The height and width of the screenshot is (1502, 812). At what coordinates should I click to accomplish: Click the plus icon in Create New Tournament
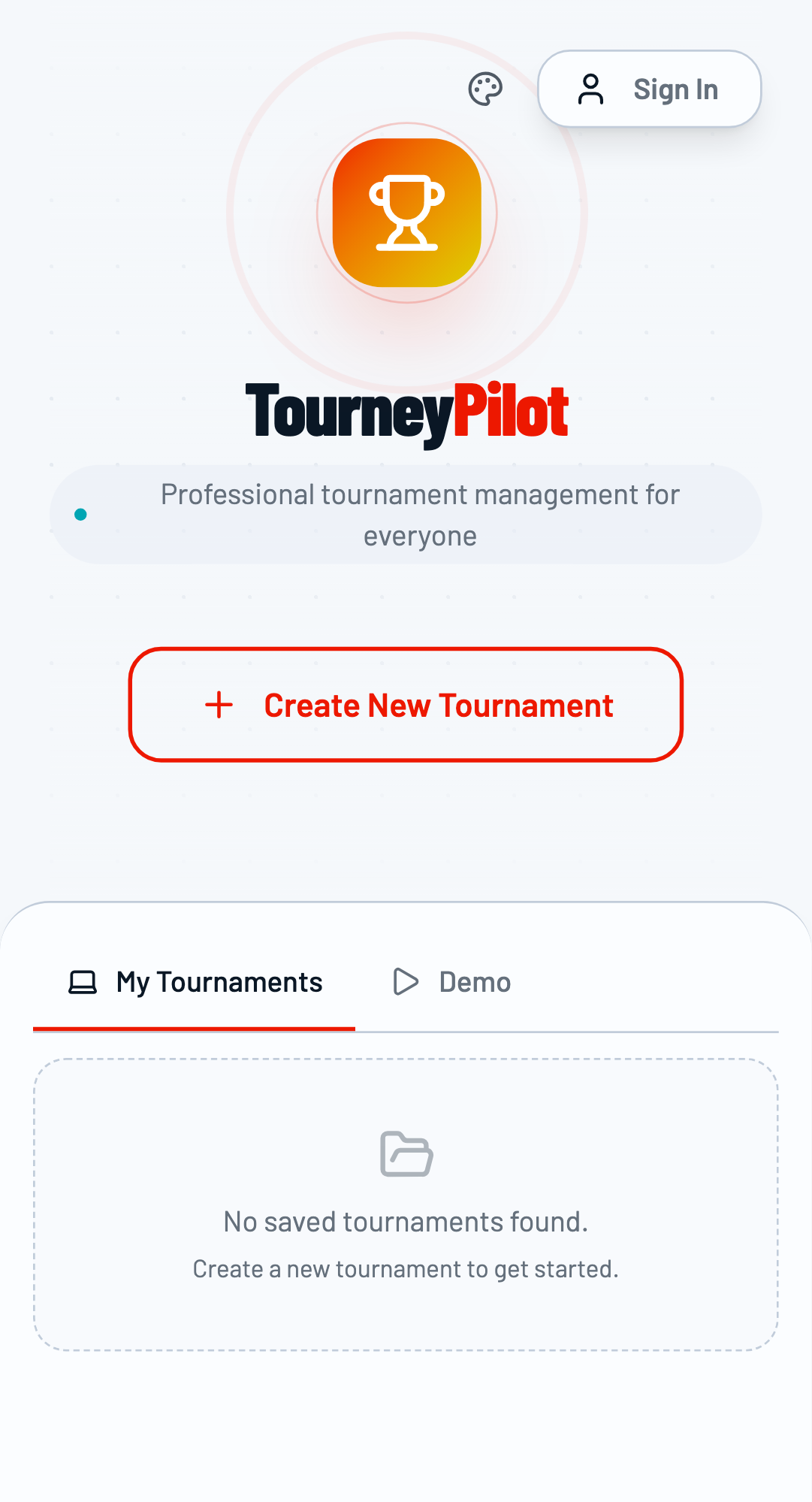pyautogui.click(x=217, y=705)
